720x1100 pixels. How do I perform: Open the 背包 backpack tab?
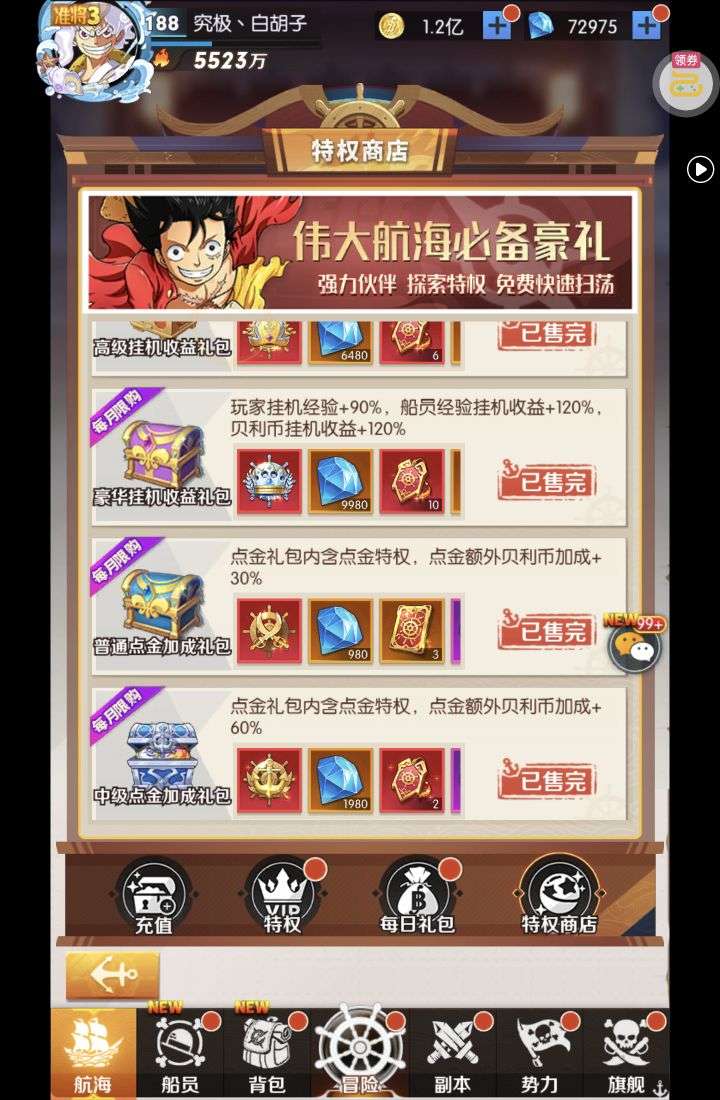tap(265, 1053)
